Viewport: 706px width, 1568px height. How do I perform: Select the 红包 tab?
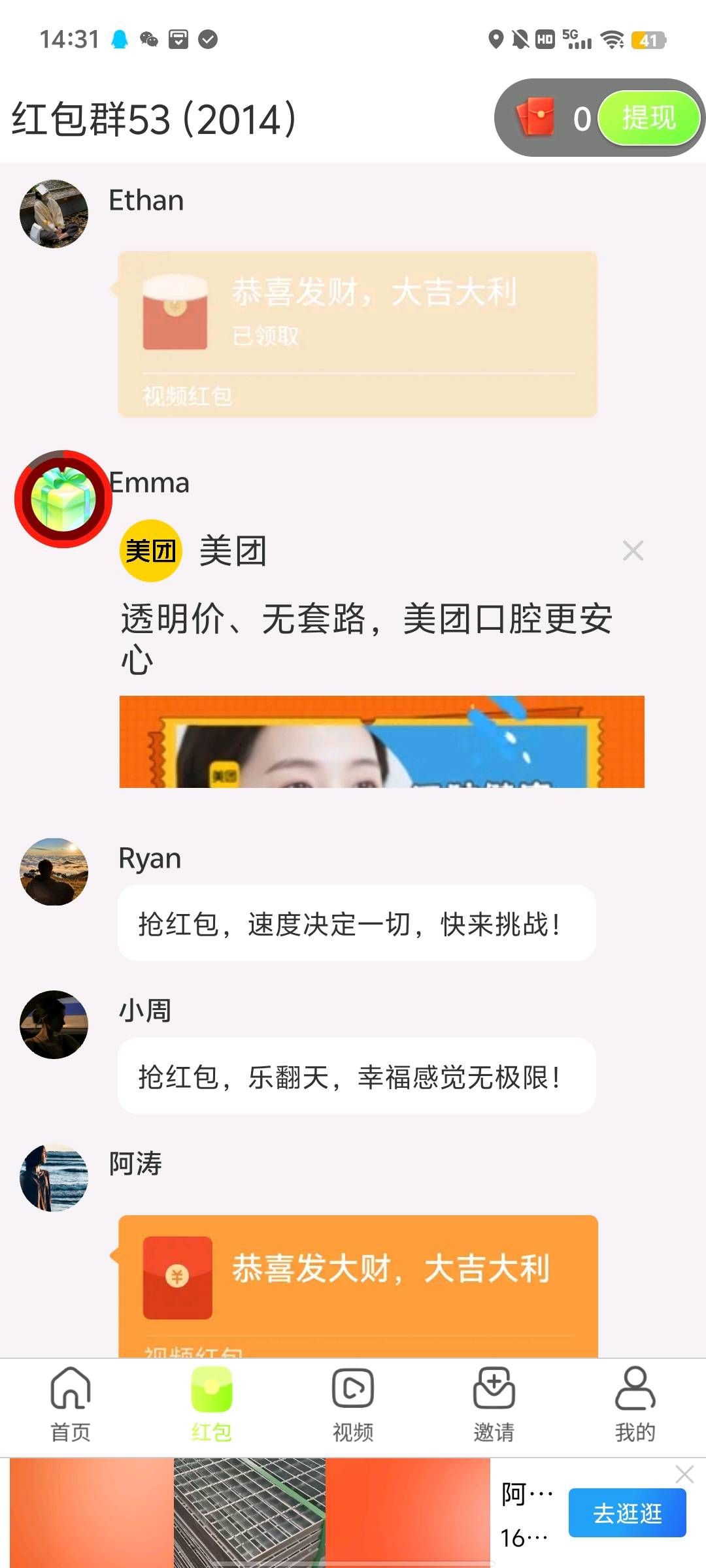coord(211,1404)
